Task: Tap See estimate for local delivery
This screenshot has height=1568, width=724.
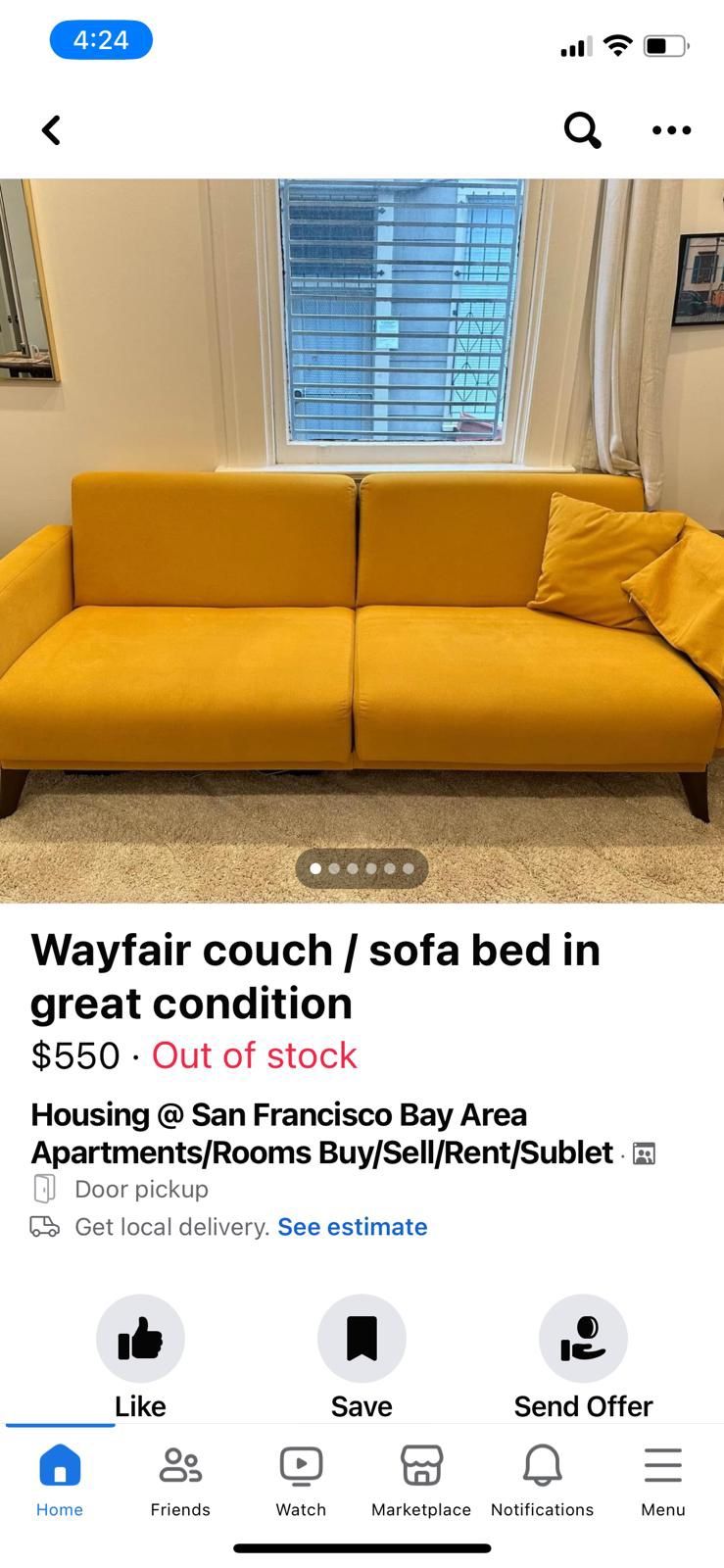Action: pos(353,1227)
